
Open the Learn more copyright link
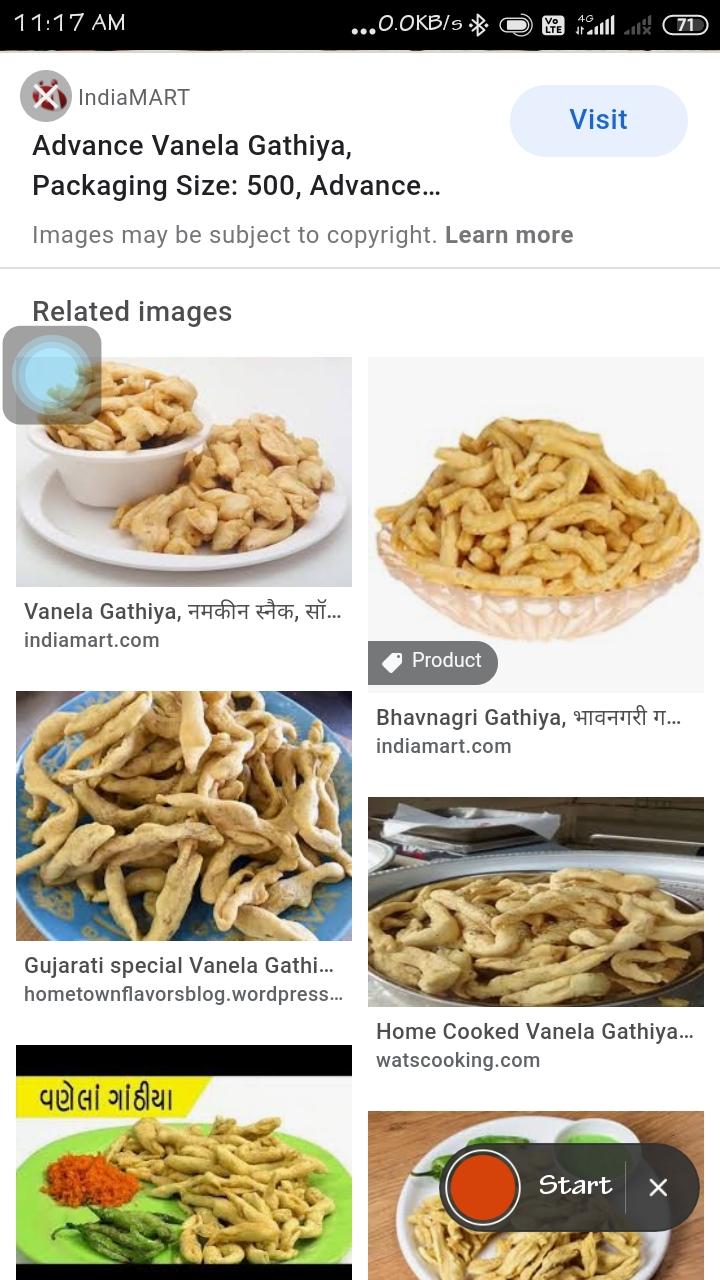(x=508, y=235)
